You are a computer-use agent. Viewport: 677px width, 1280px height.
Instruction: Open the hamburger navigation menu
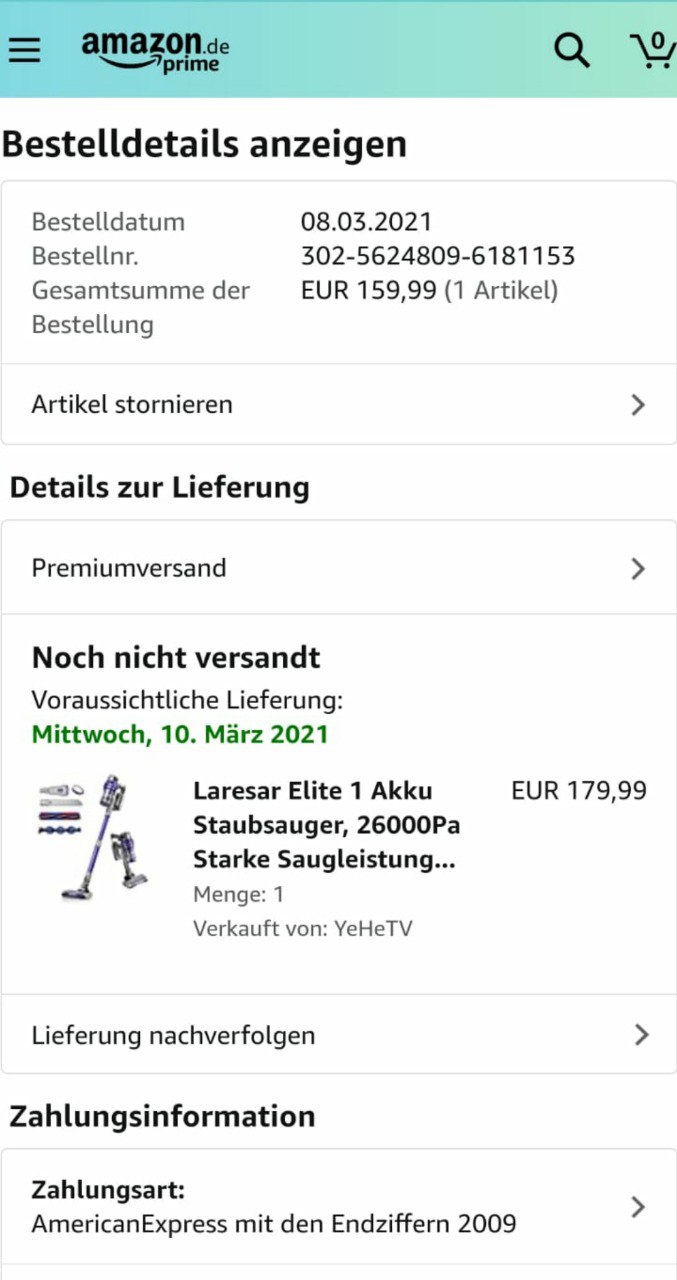pyautogui.click(x=25, y=50)
